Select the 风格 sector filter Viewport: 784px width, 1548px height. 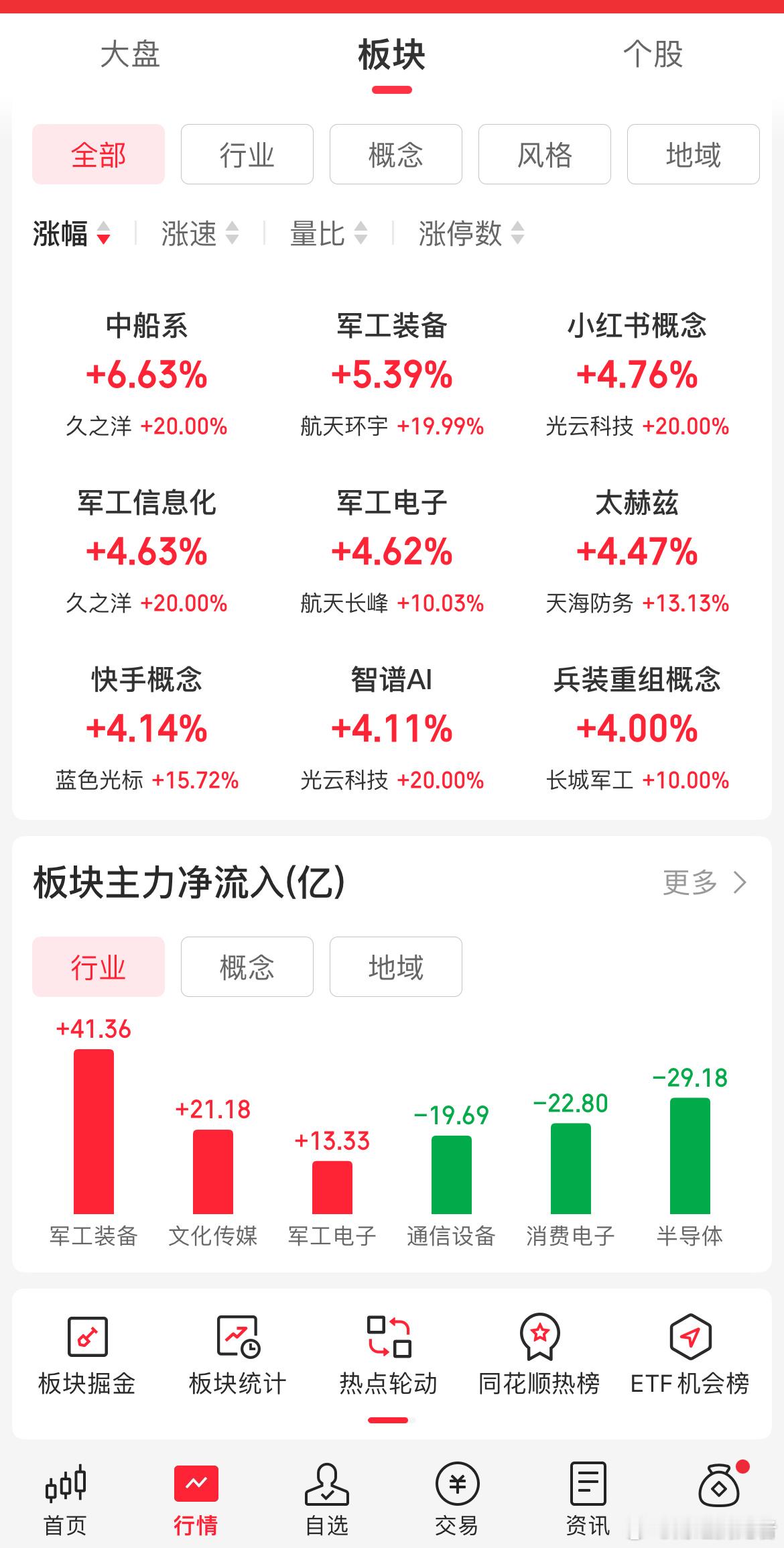click(x=543, y=154)
